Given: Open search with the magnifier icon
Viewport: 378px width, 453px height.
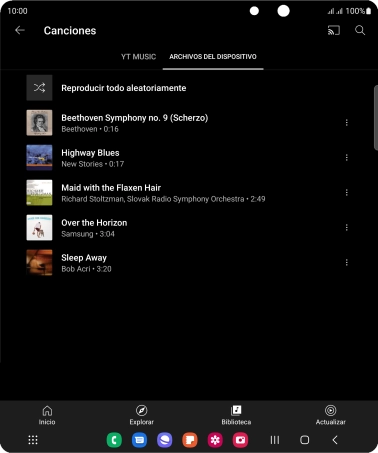Looking at the screenshot, I should pos(360,30).
